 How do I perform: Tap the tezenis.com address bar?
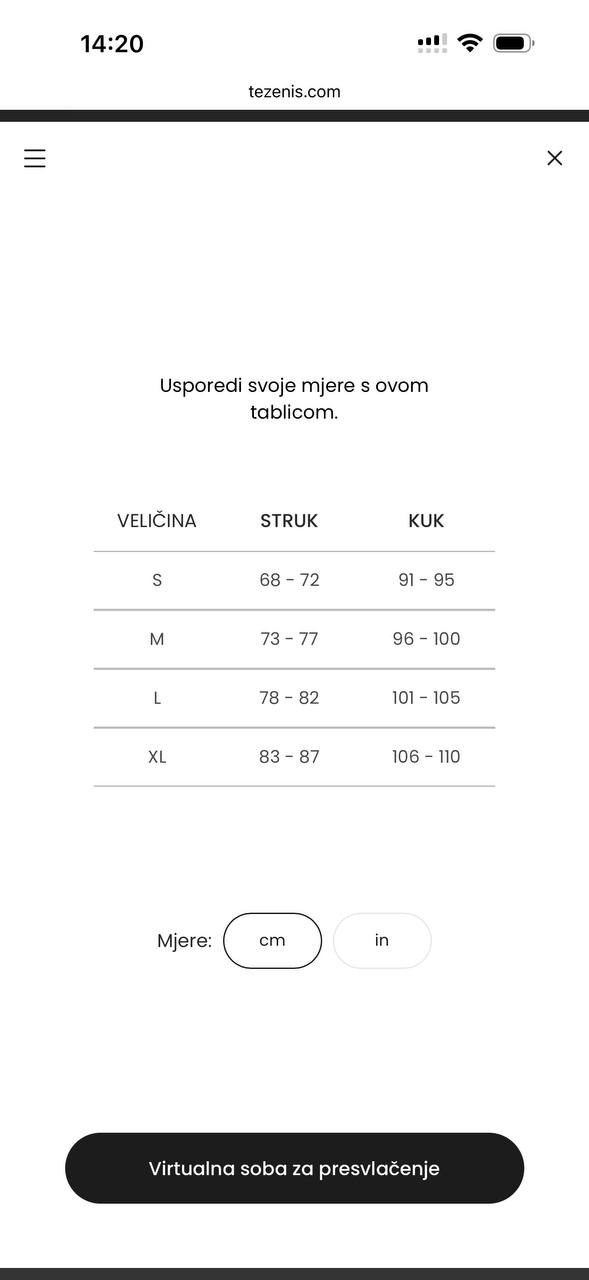click(294, 92)
